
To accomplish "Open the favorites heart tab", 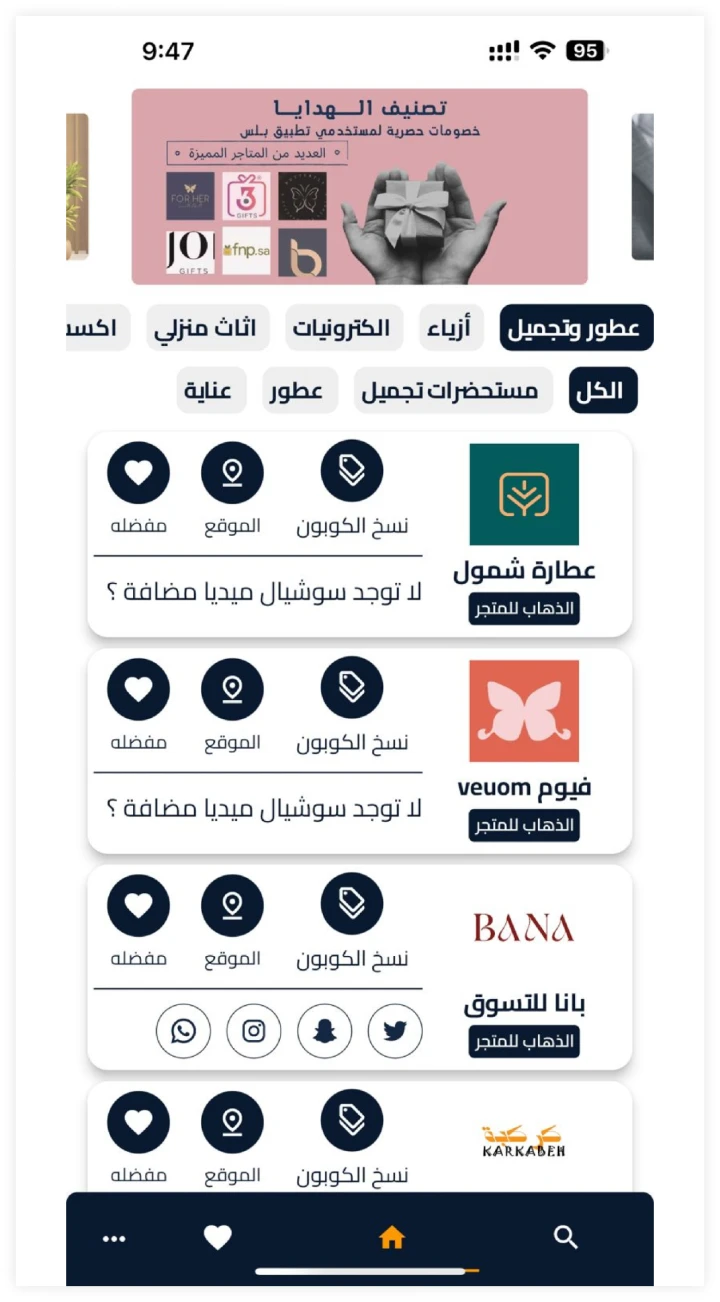I will 218,1238.
